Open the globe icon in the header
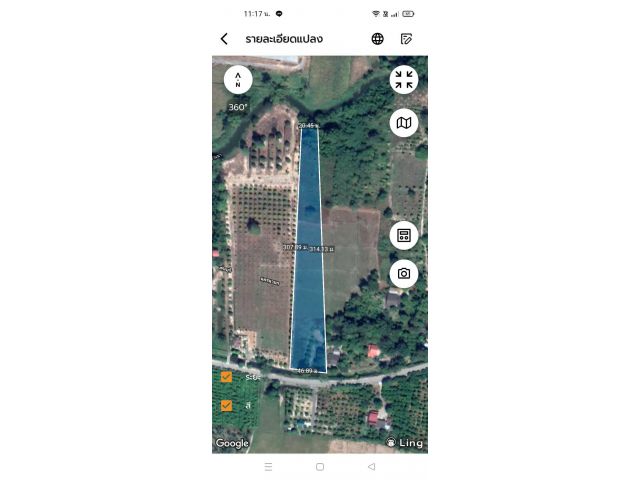640x480 pixels. click(x=377, y=39)
